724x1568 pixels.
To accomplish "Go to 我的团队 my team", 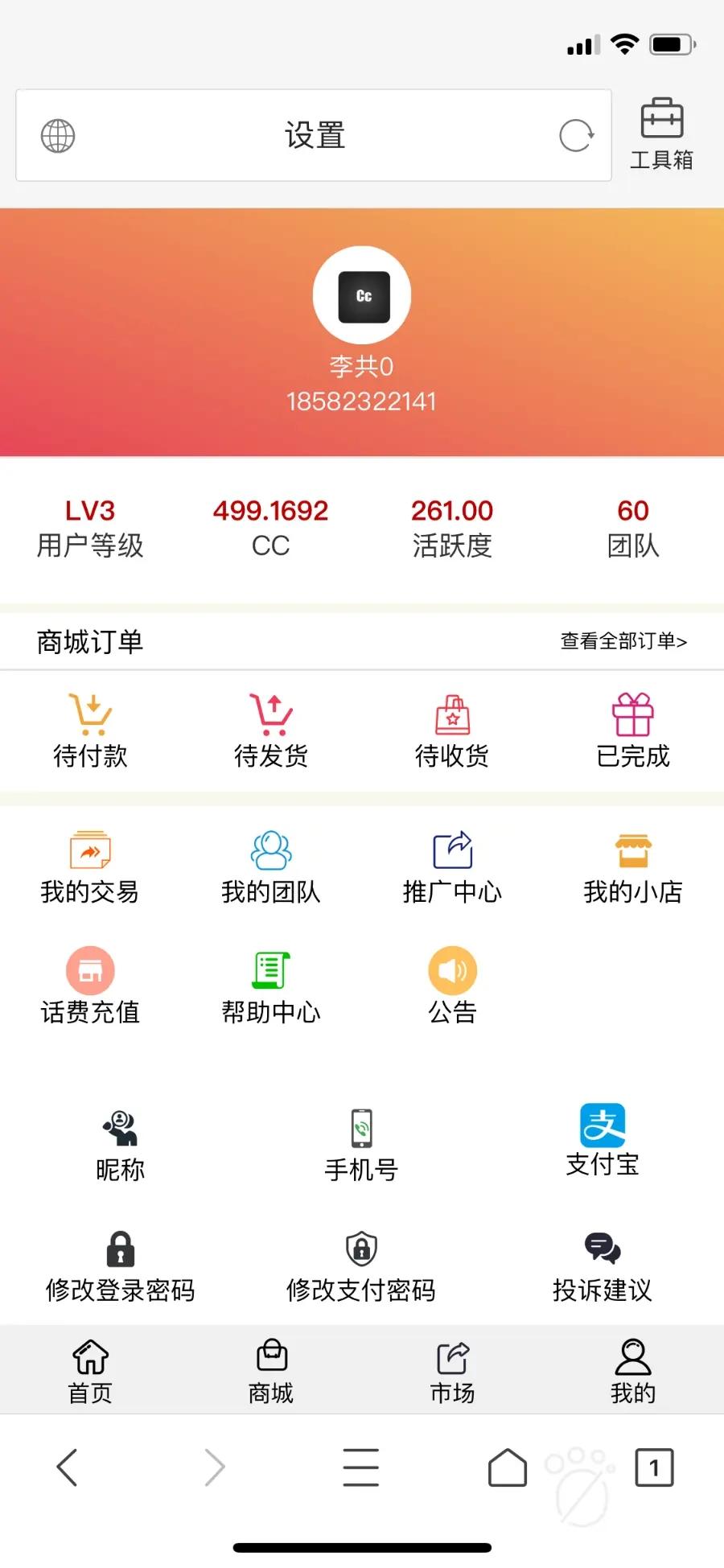I will 271,867.
